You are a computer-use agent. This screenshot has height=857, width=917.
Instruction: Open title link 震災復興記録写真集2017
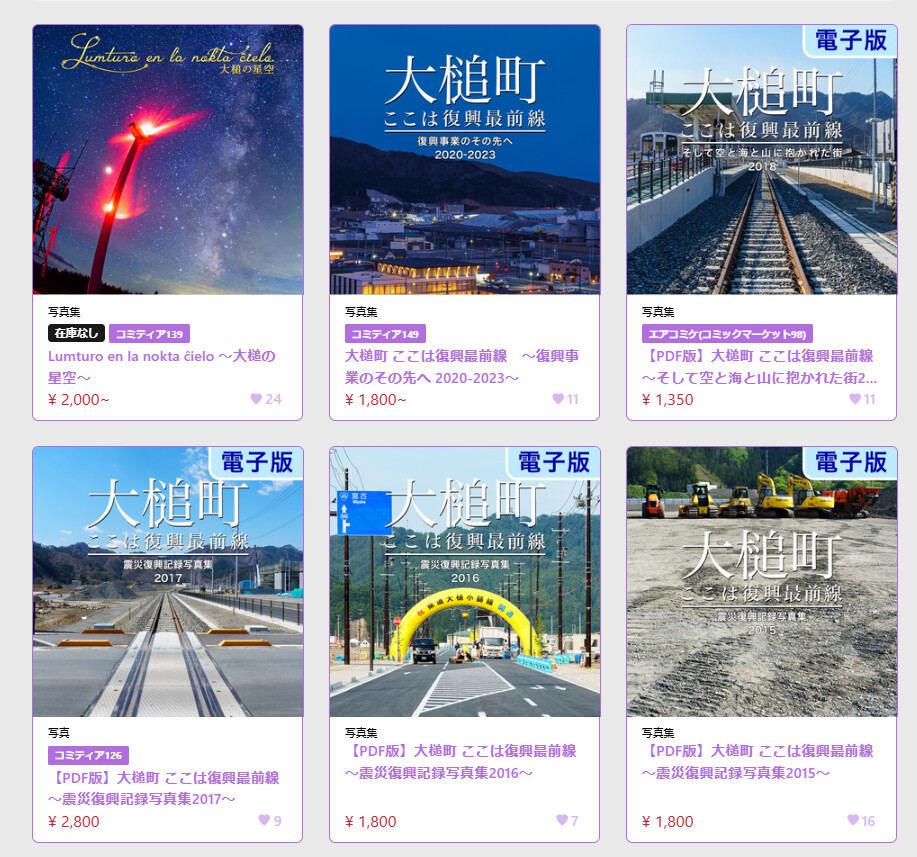pyautogui.click(x=163, y=788)
